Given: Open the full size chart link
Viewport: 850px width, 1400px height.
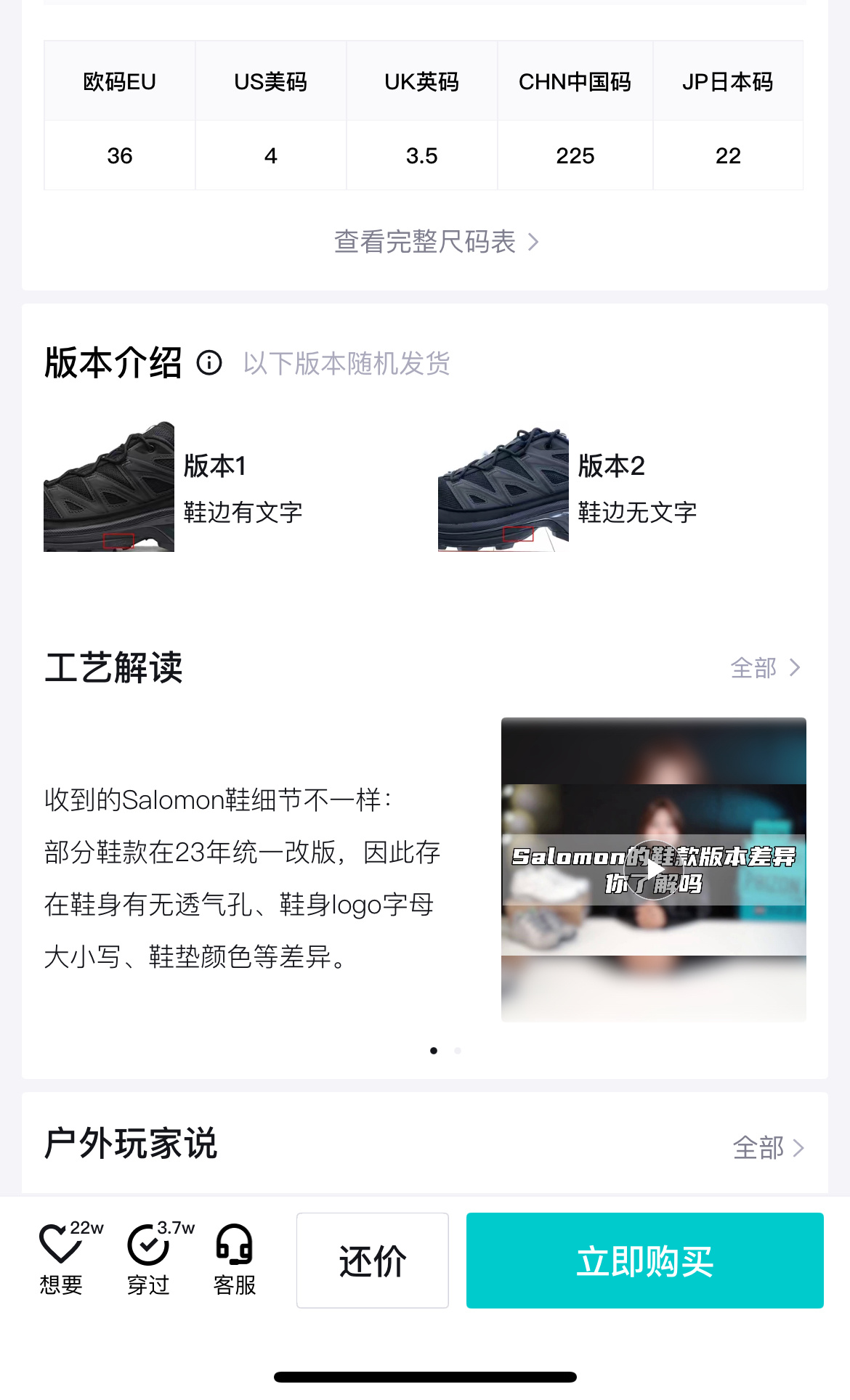Looking at the screenshot, I should (x=436, y=242).
